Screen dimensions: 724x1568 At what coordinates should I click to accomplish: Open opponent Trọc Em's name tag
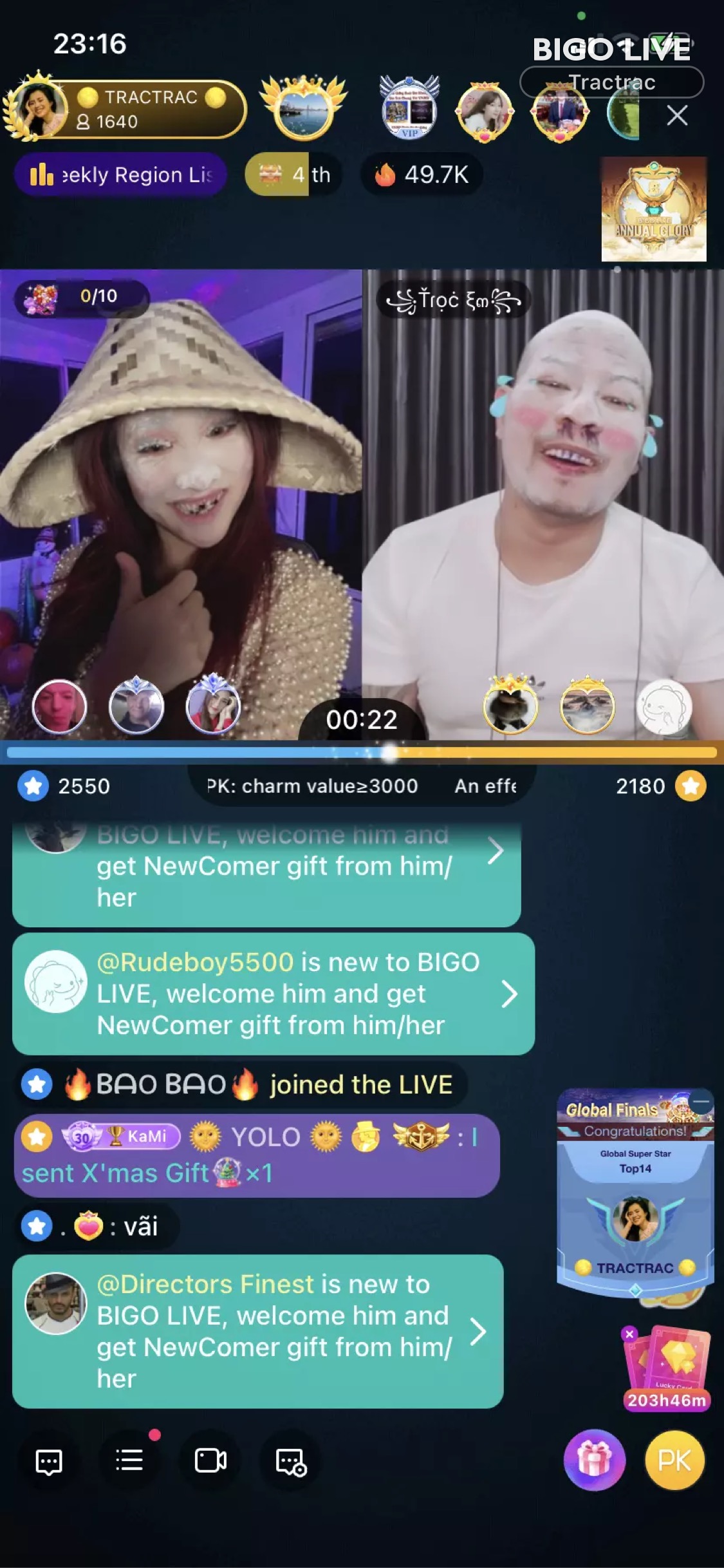click(453, 301)
